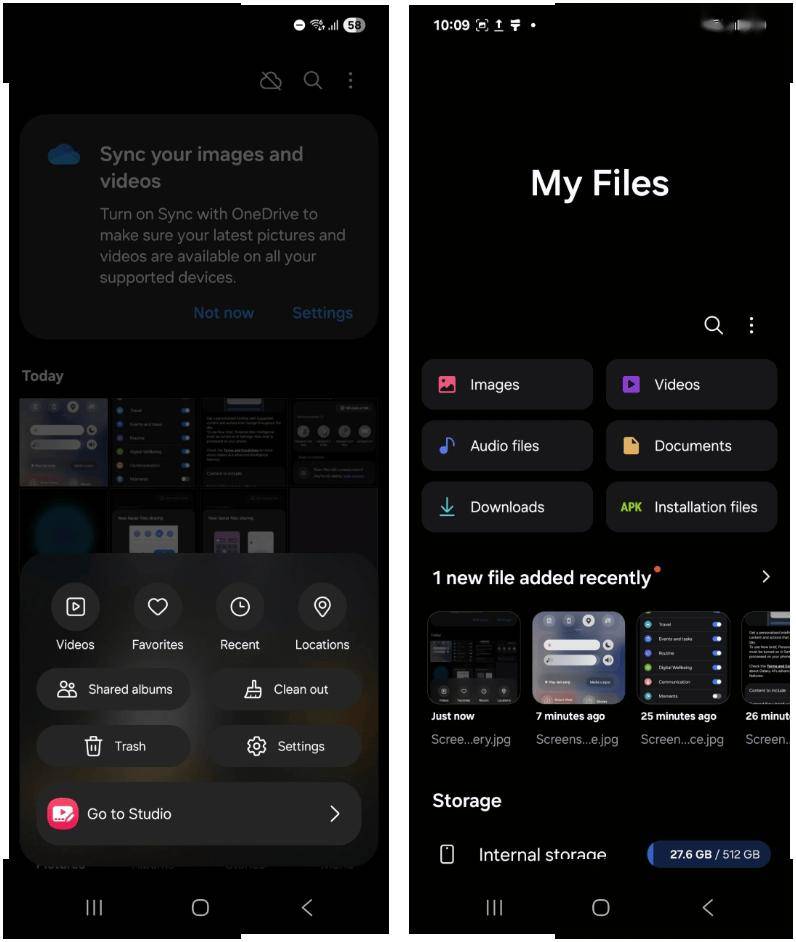796x942 pixels.
Task: Dismiss the OneDrive sync prompt with Not now
Action: coord(223,313)
